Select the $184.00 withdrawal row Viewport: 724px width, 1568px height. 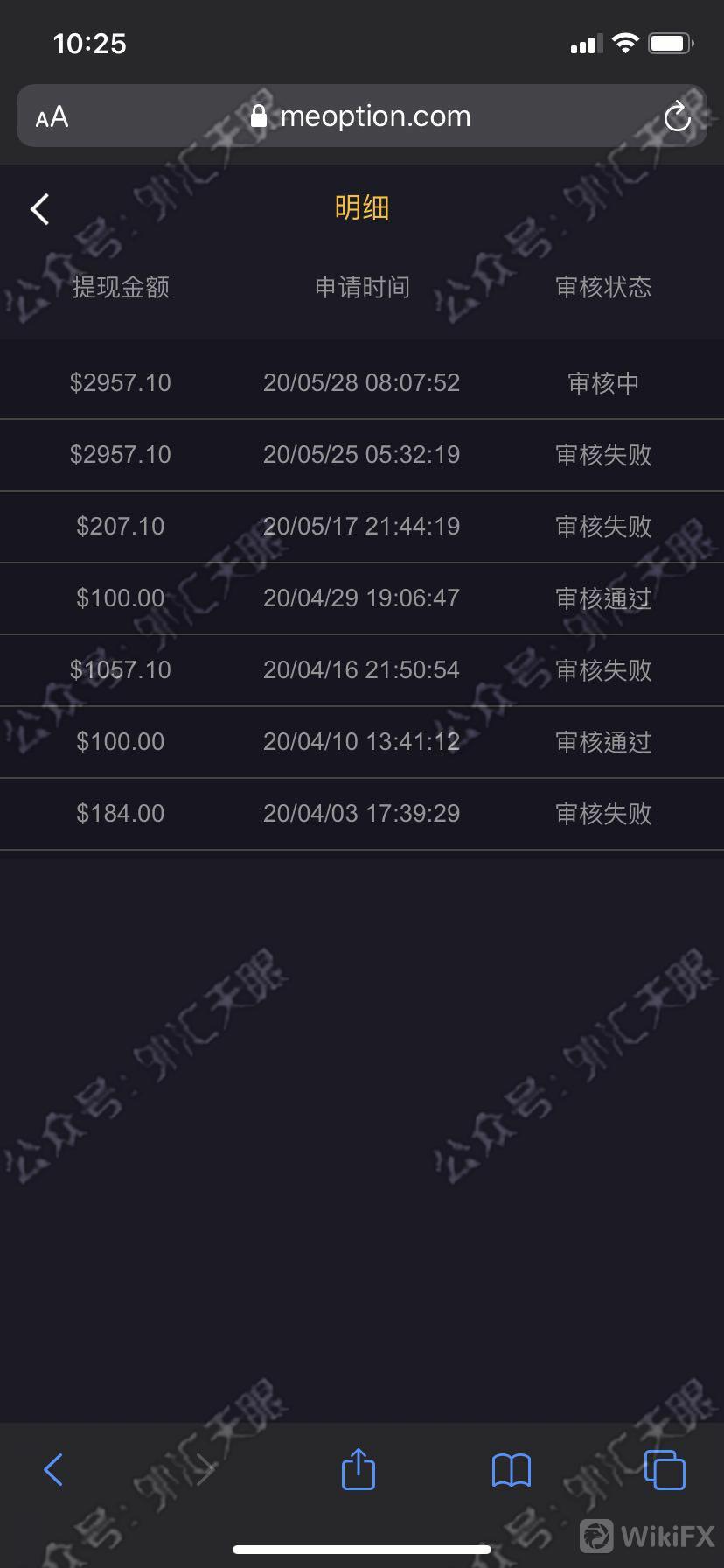click(x=362, y=813)
